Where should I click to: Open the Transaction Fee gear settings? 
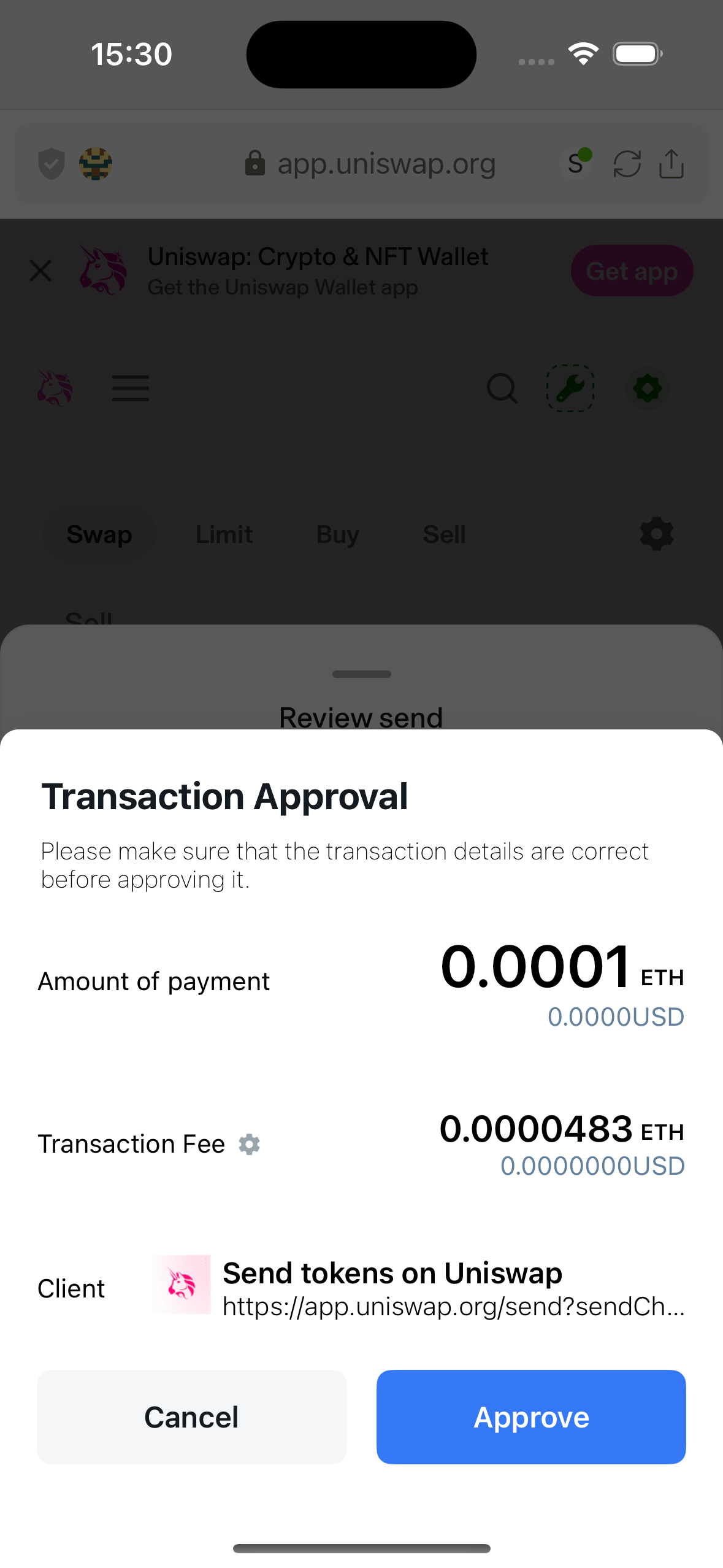[x=249, y=1144]
